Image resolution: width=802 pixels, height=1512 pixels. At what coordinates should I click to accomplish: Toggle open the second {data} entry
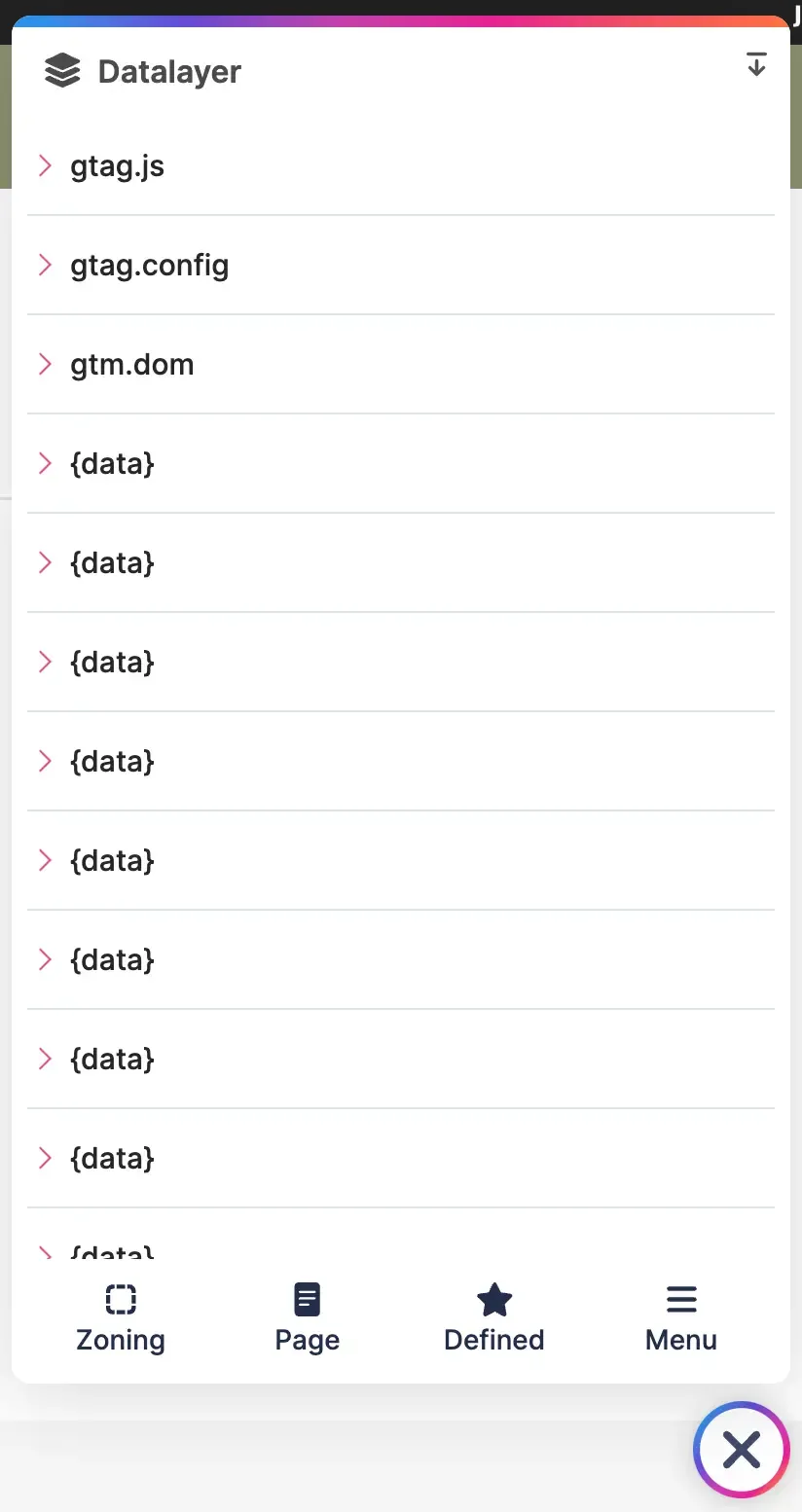coord(45,562)
